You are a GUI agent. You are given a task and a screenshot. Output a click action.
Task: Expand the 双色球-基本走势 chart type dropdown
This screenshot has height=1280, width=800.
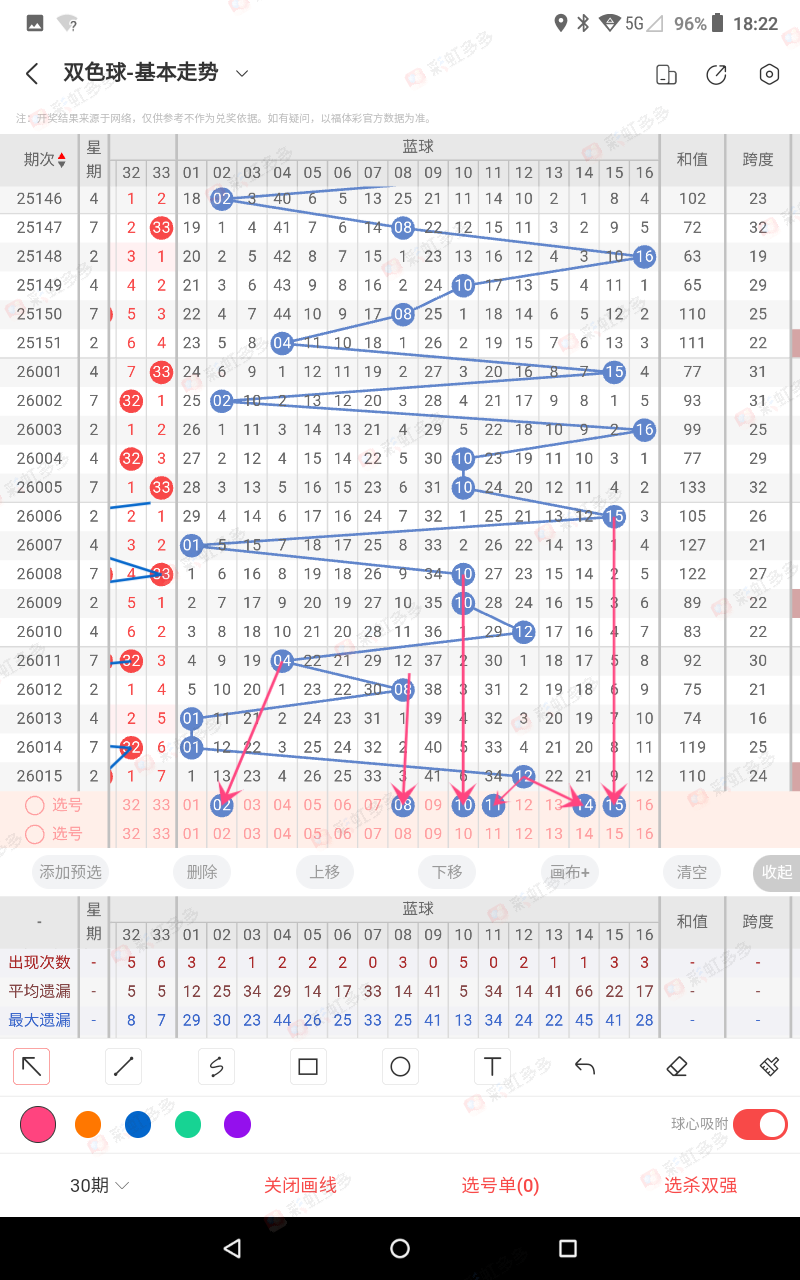[x=241, y=73]
